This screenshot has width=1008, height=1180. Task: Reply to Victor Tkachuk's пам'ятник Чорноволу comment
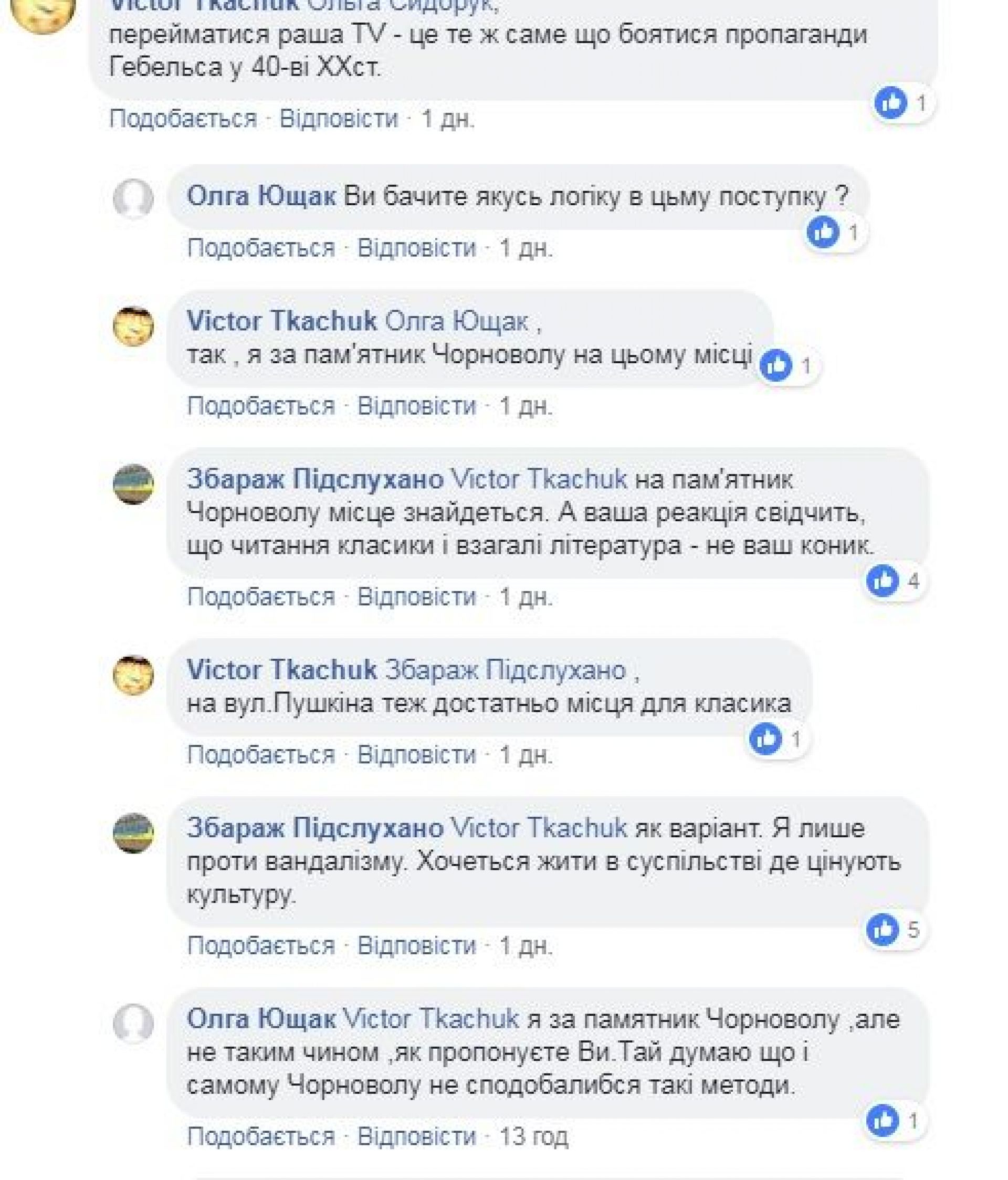tap(416, 405)
